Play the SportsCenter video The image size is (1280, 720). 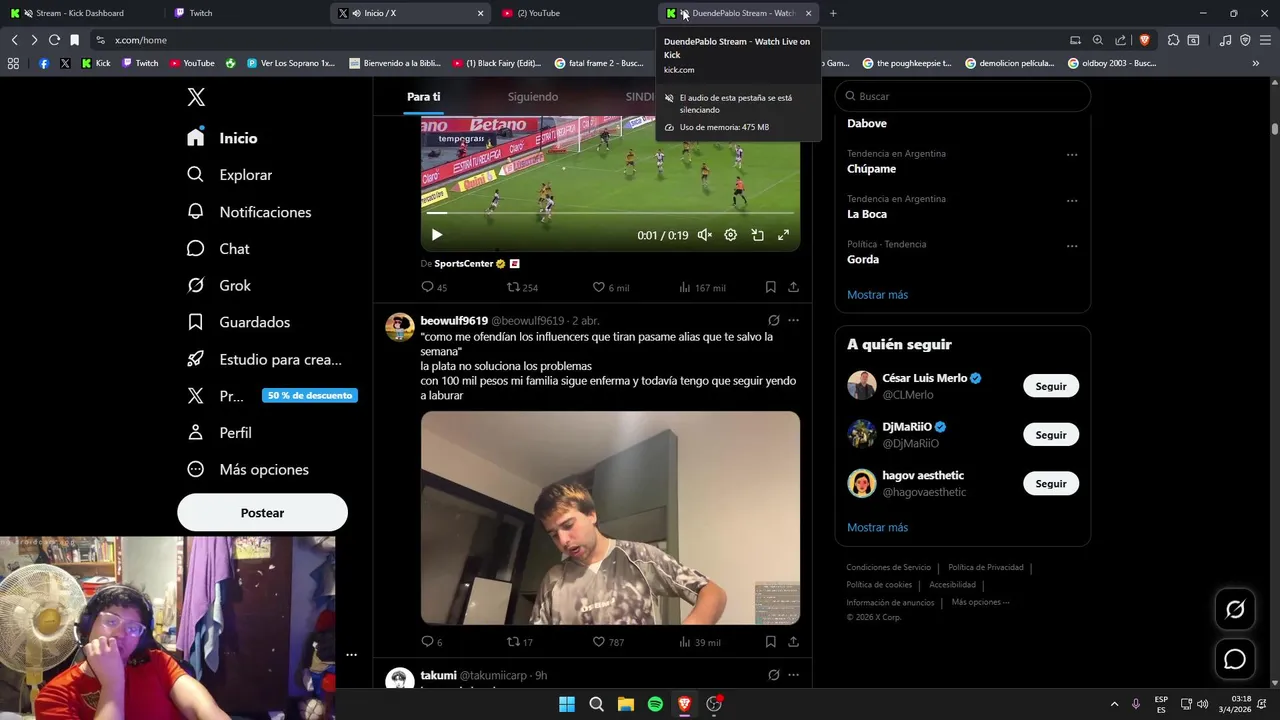(436, 235)
